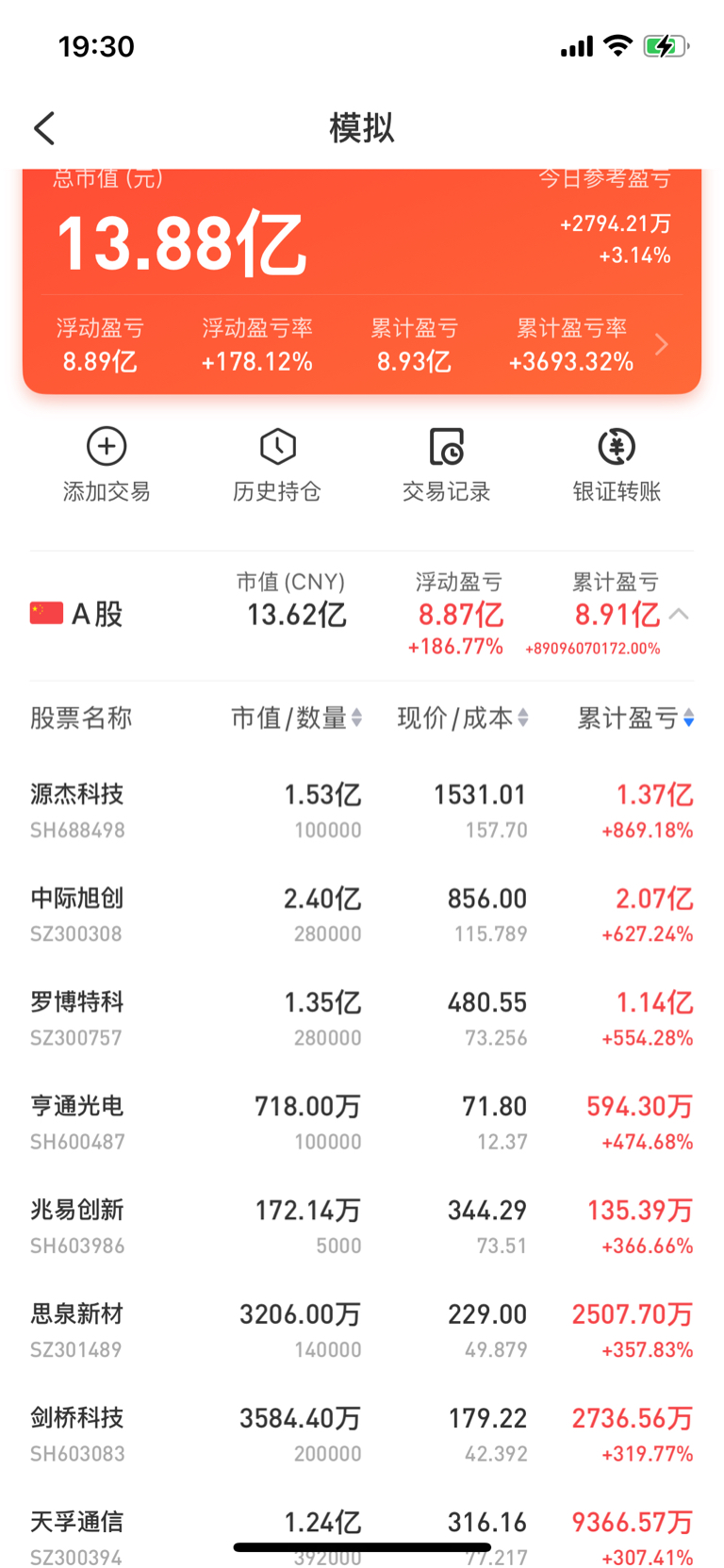
Task: Sort by 现价/成本 column
Action: click(463, 718)
